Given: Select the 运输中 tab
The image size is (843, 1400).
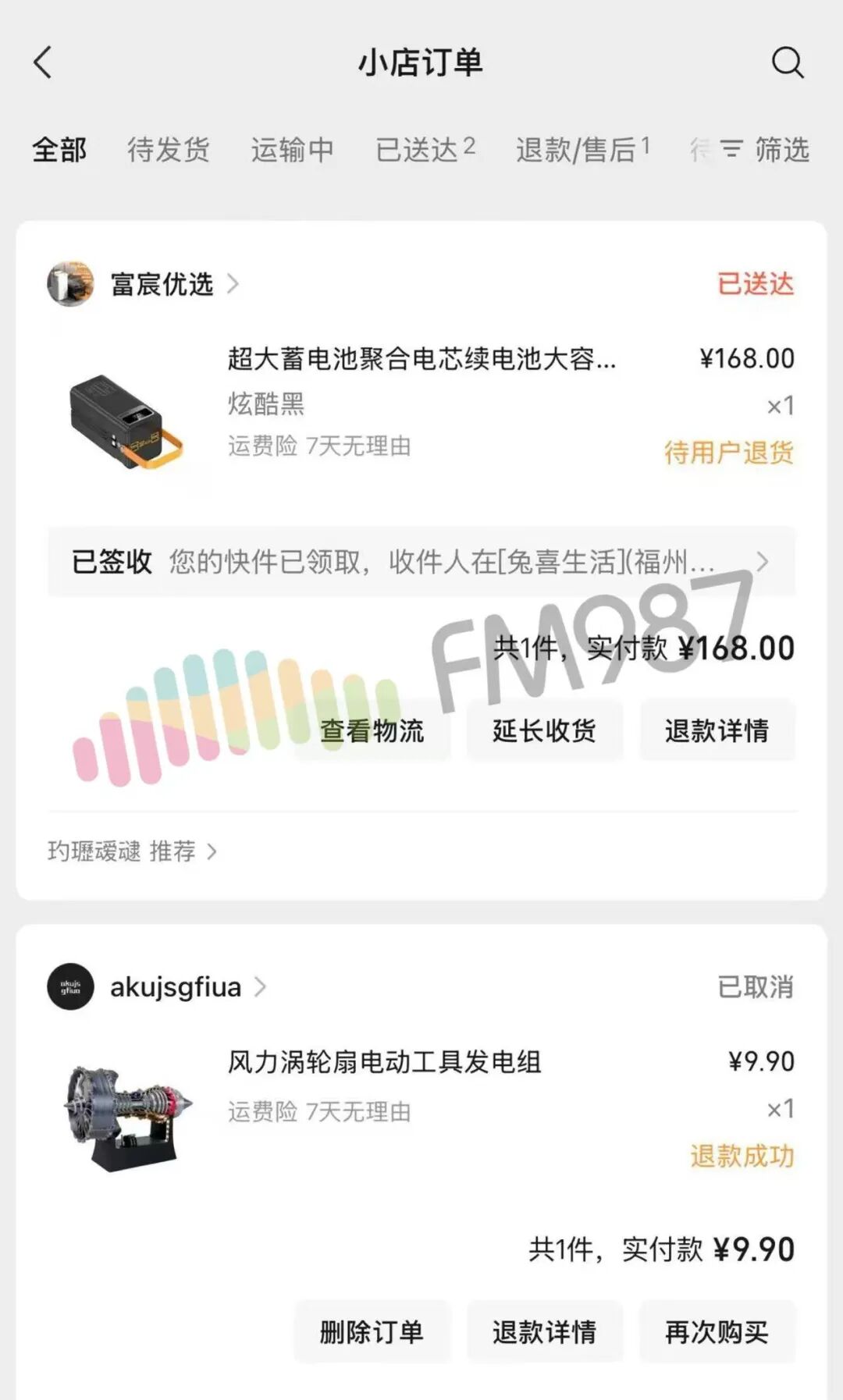Looking at the screenshot, I should (292, 149).
